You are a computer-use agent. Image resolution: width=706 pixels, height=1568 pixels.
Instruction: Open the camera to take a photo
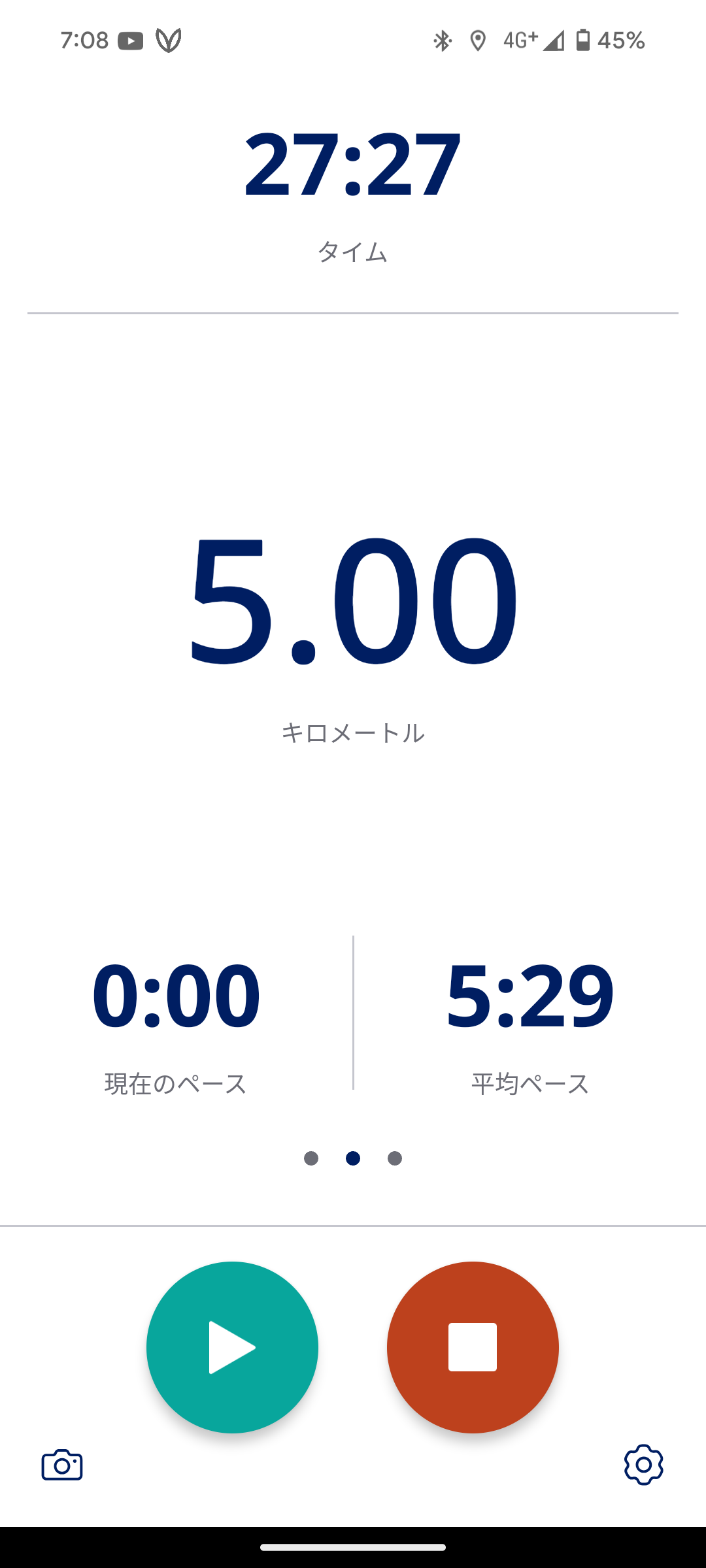pyautogui.click(x=62, y=1465)
